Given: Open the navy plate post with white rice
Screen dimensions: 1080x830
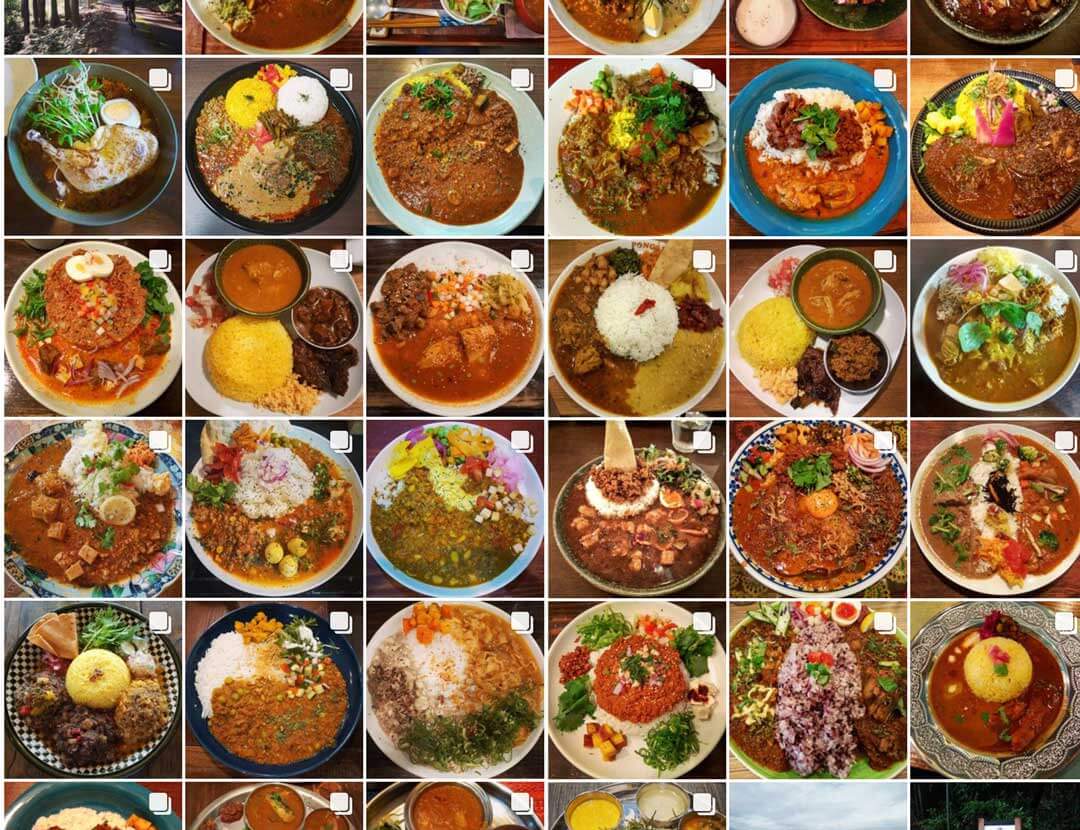Looking at the screenshot, I should [274, 690].
